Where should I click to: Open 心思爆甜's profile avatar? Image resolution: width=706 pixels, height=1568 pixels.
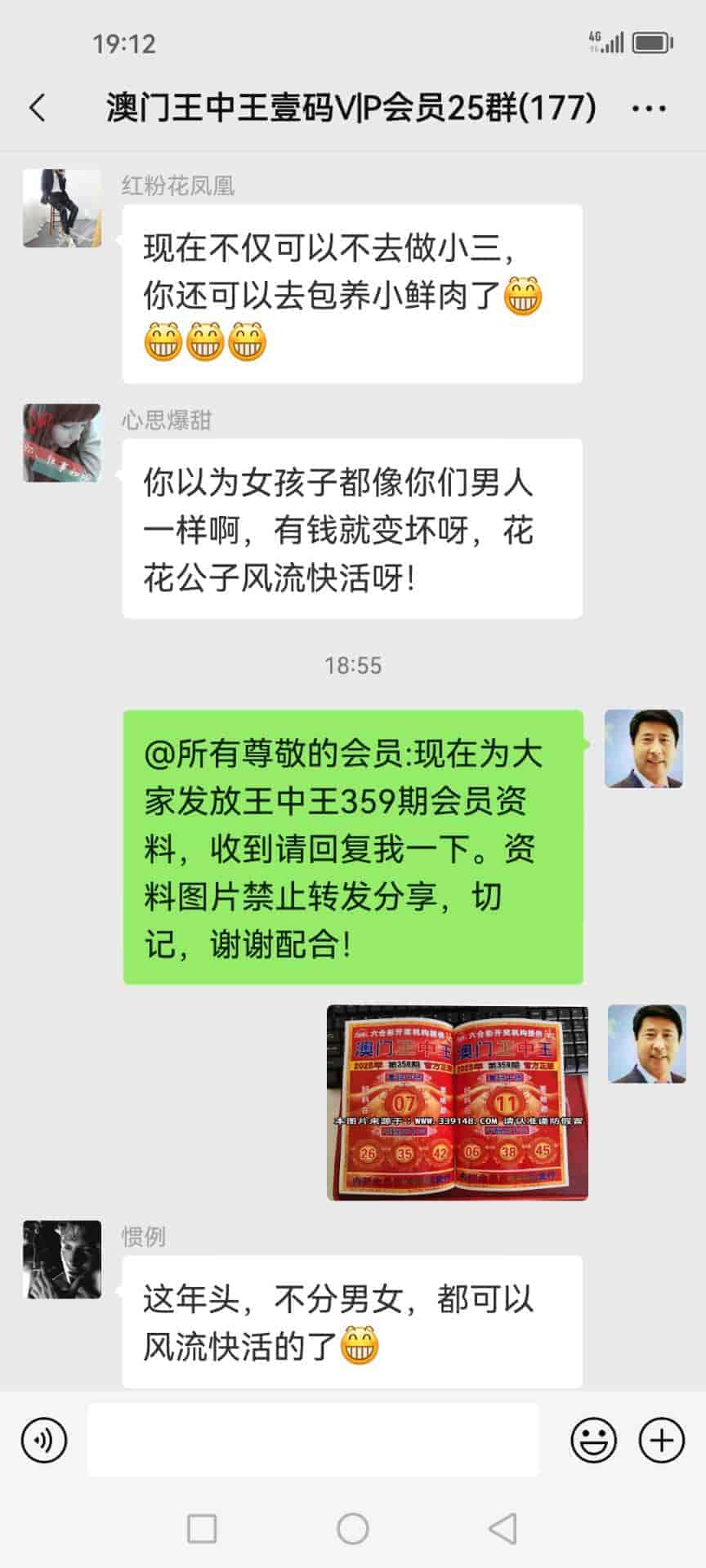tap(62, 443)
